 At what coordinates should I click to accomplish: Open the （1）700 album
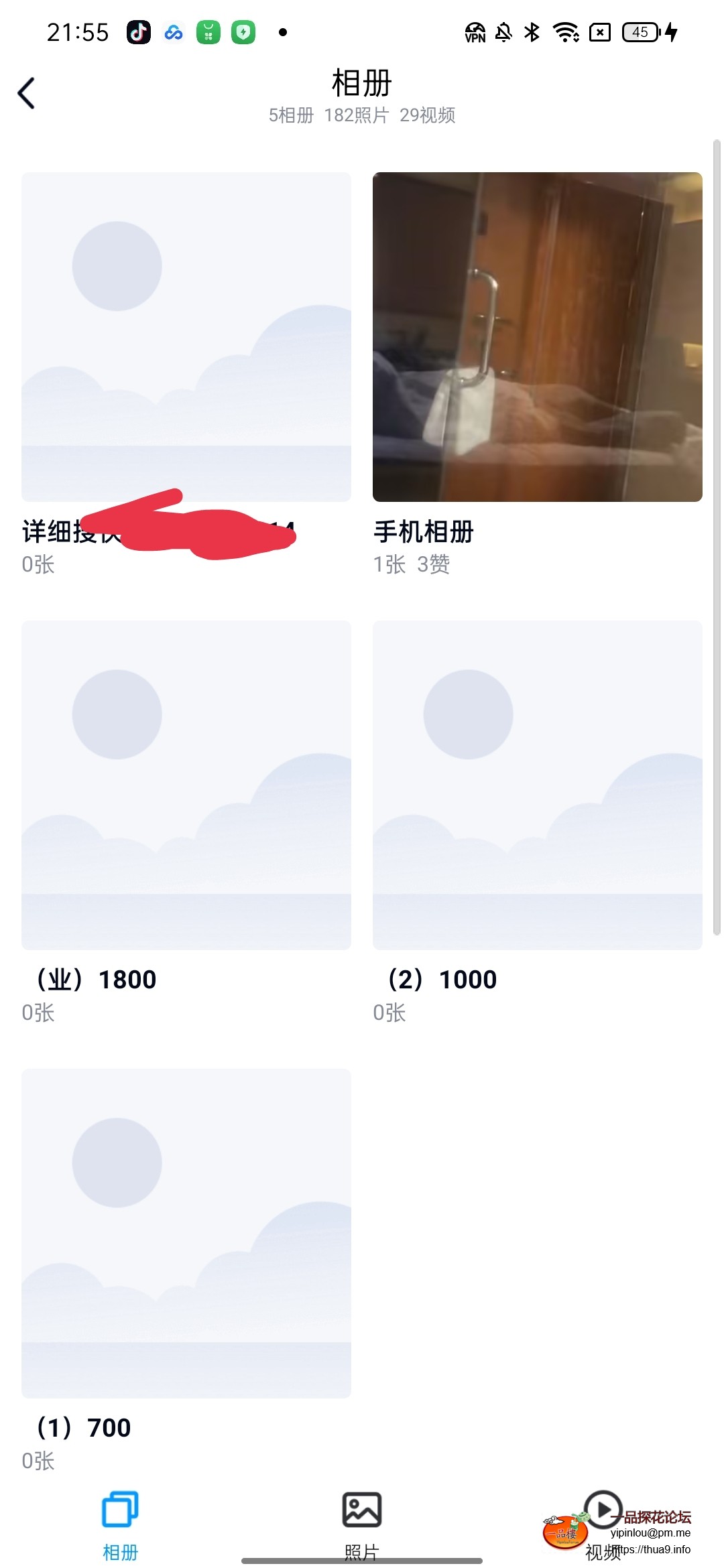coord(186,1233)
